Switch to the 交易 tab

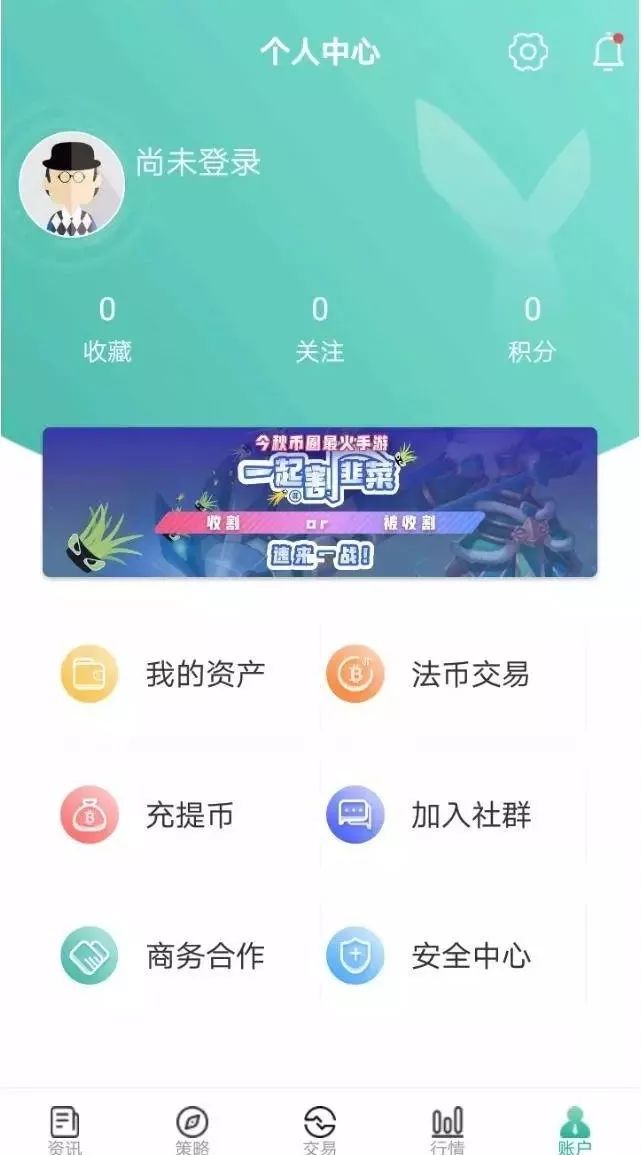(x=320, y=1128)
